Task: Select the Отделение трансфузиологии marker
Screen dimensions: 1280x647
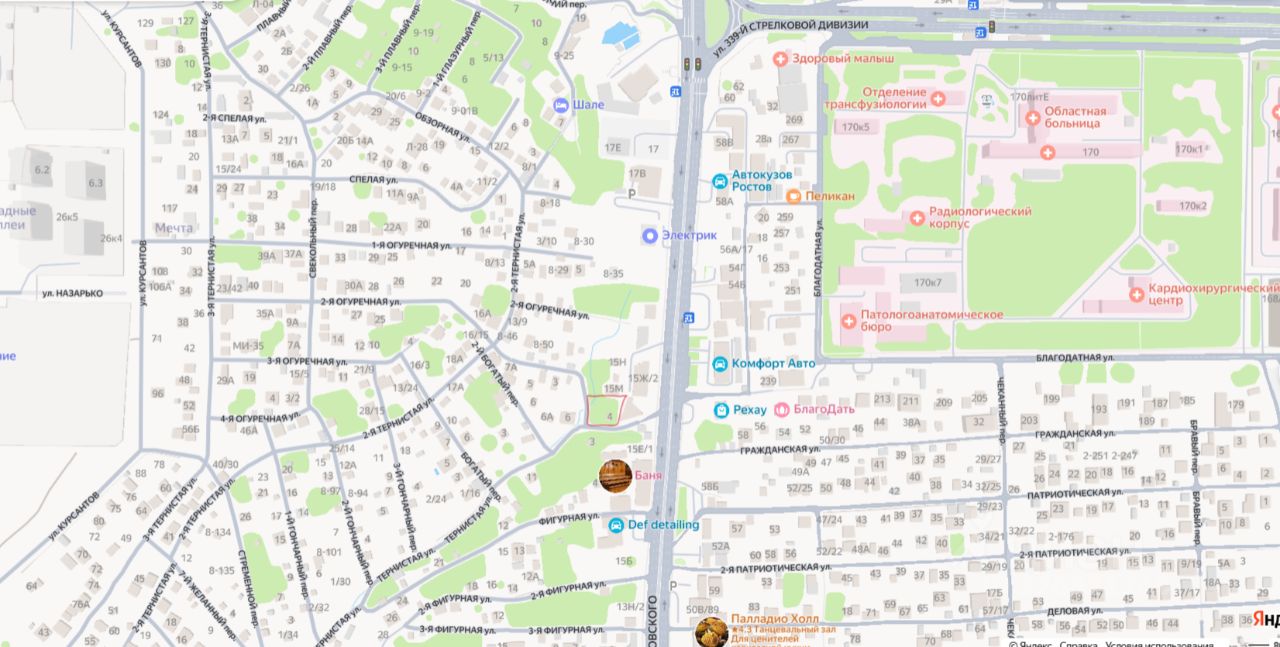Action: pyautogui.click(x=938, y=98)
